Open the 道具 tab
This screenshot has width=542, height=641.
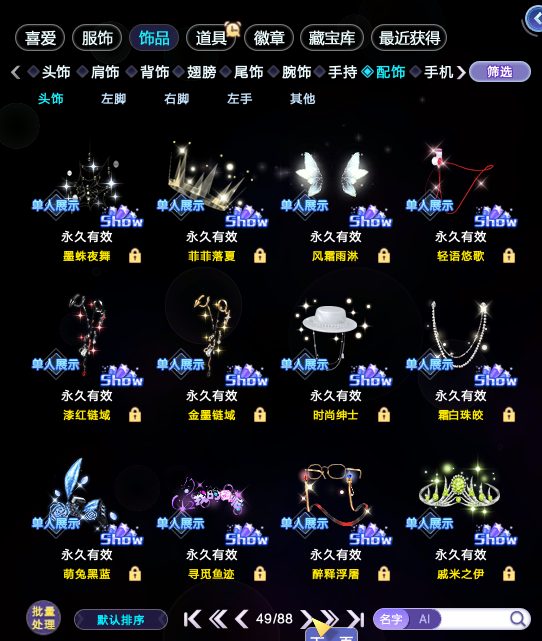tap(211, 38)
